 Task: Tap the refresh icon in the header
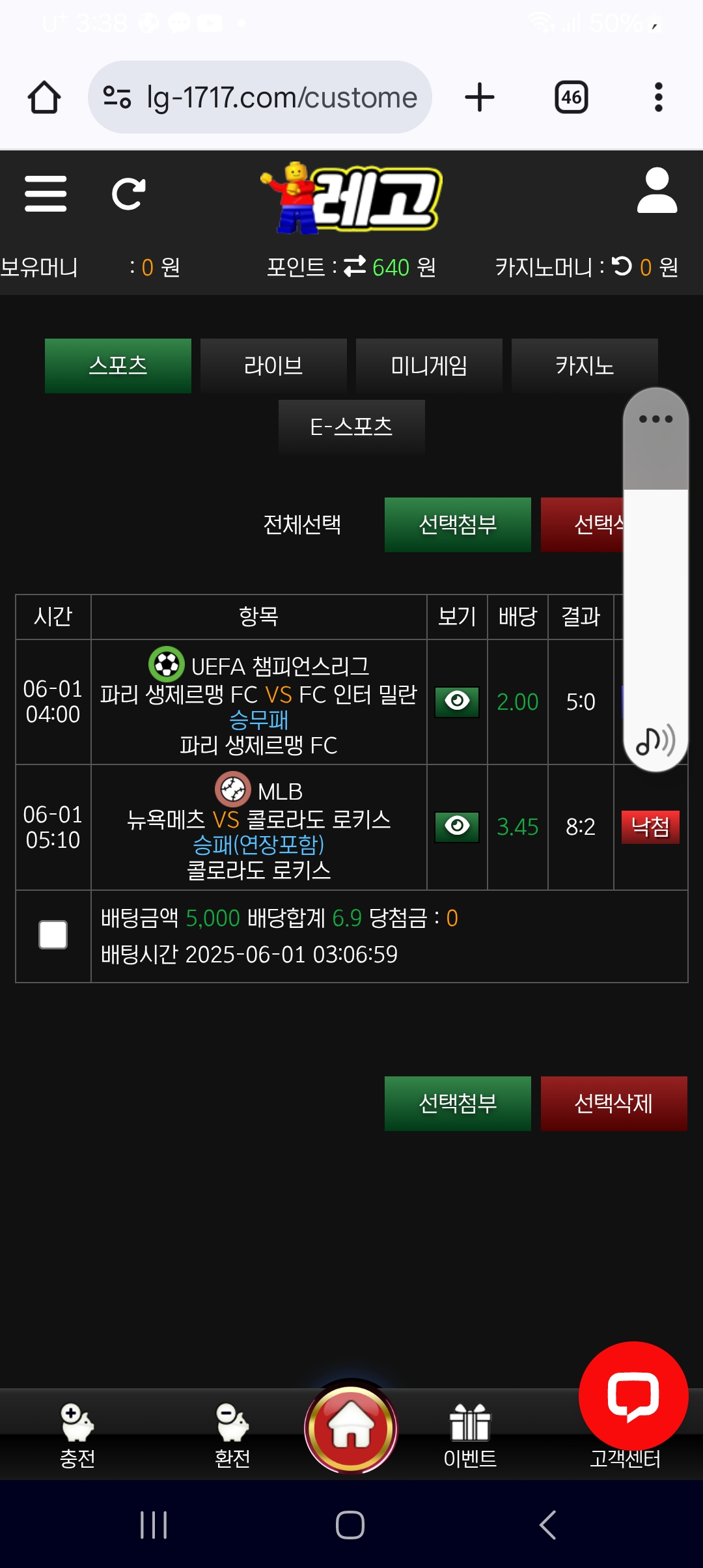coord(128,193)
